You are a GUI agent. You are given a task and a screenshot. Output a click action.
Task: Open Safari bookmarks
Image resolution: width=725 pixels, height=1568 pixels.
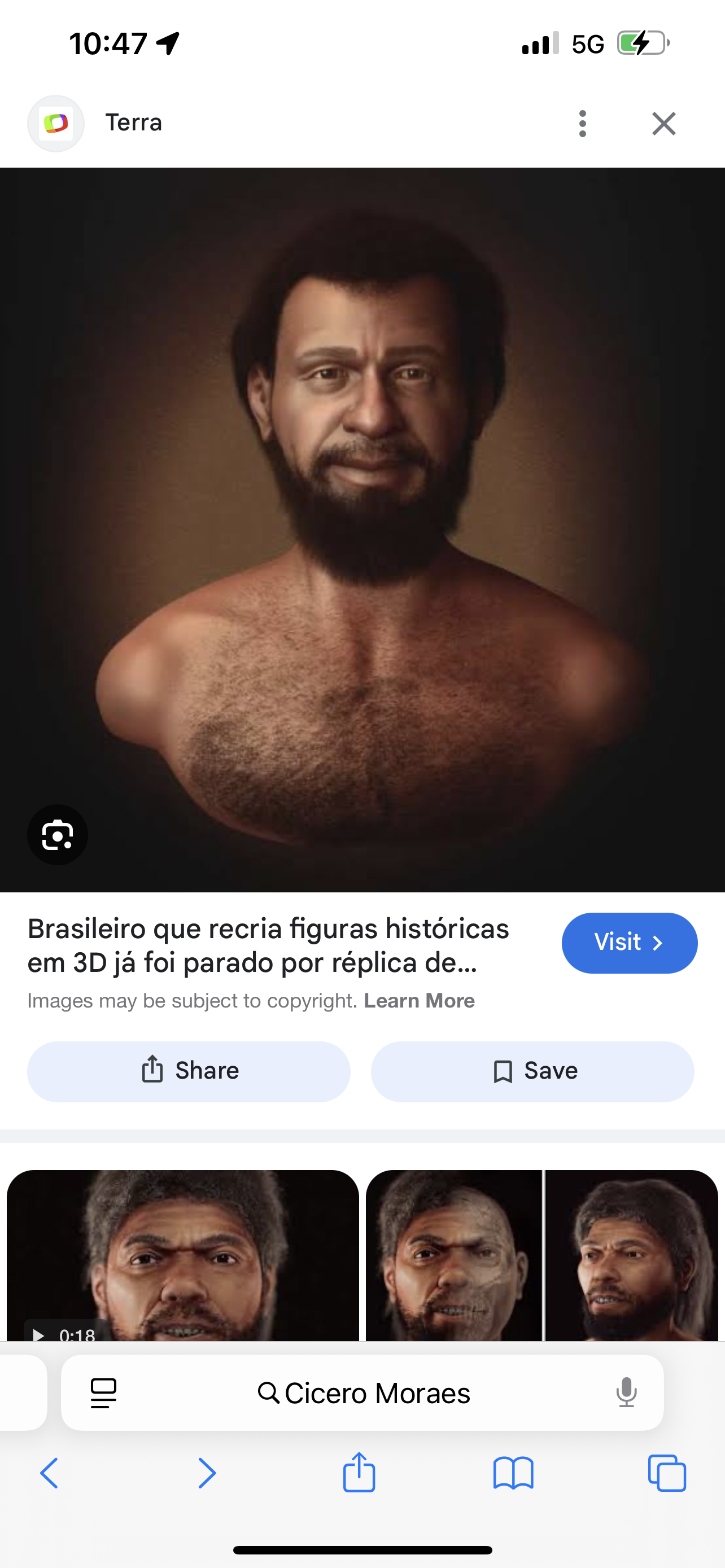(513, 1473)
